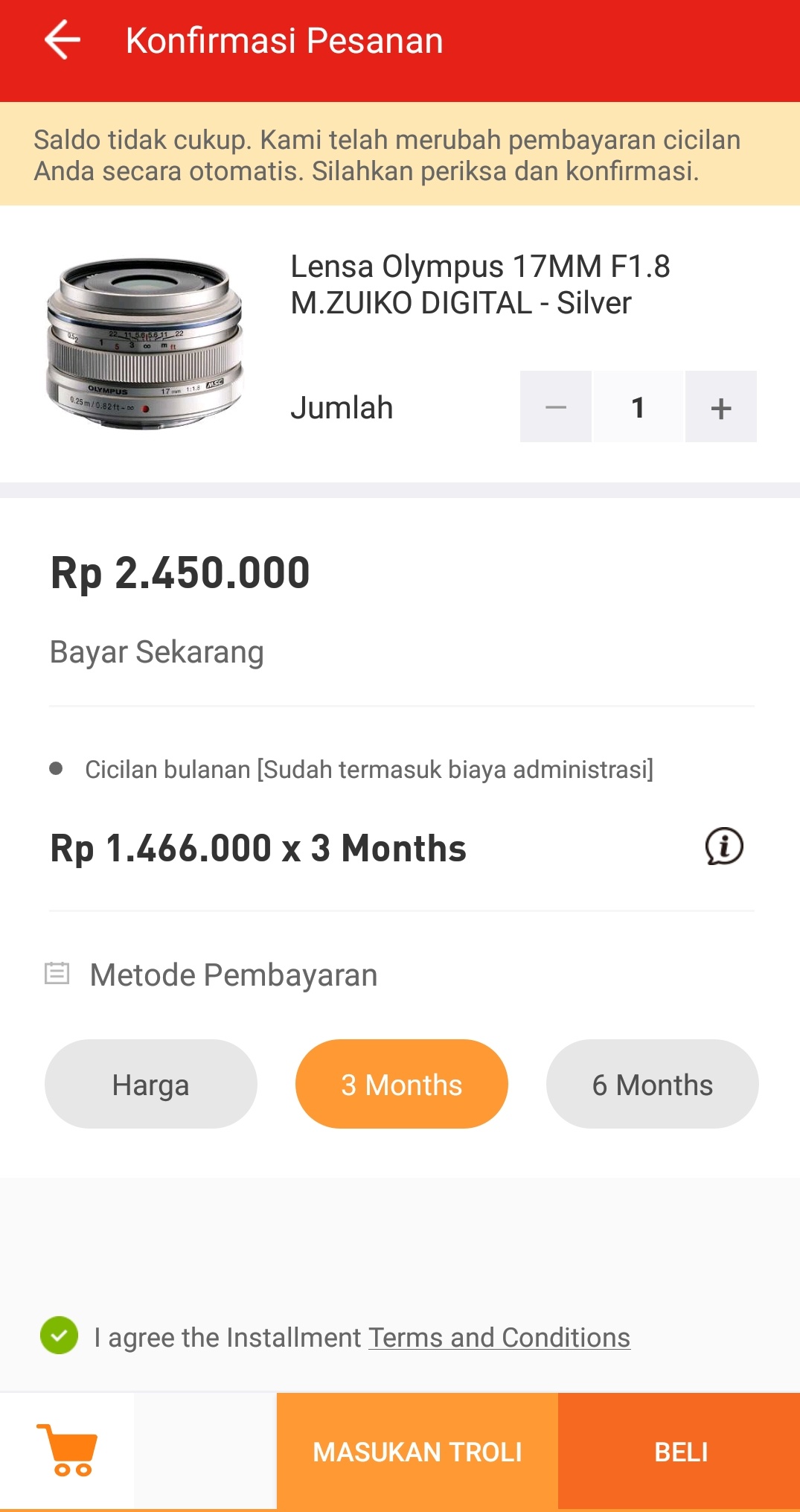Increase the Jumlah quantity
800x1512 pixels.
(720, 407)
